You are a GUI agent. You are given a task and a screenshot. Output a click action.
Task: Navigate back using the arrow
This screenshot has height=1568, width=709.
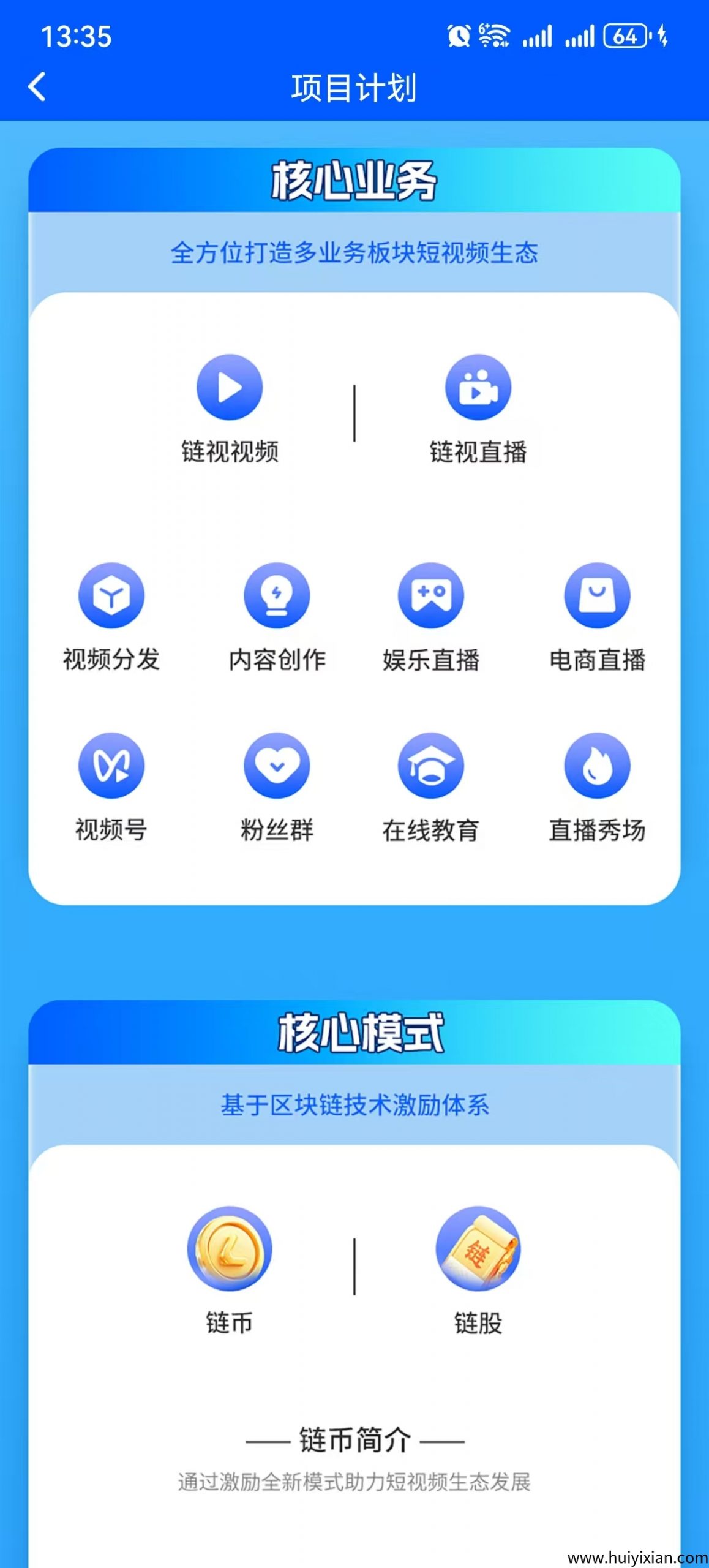[38, 86]
